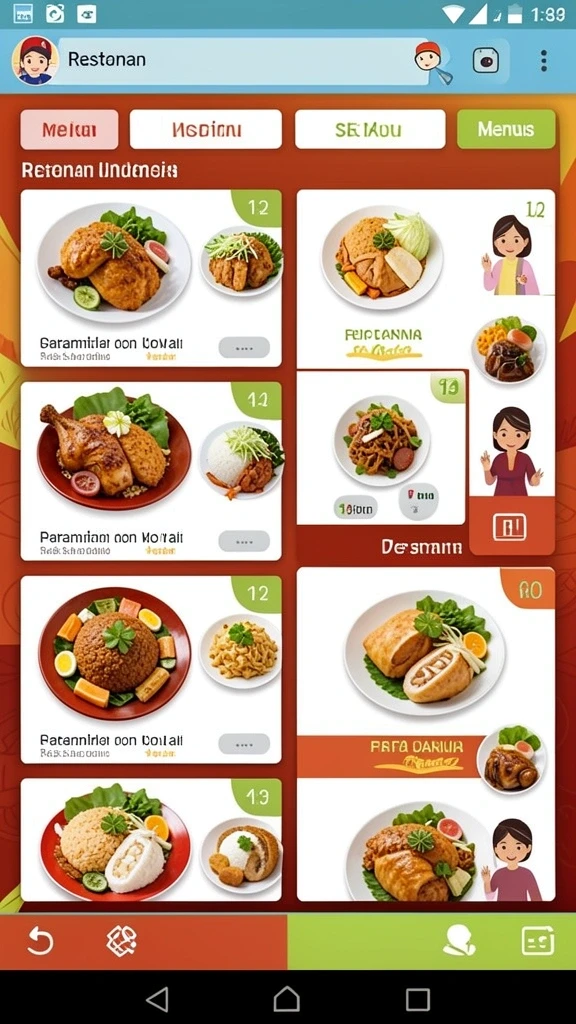Open the Garamirlar oon Kolall dish card
This screenshot has width=576, height=1024.
point(151,278)
